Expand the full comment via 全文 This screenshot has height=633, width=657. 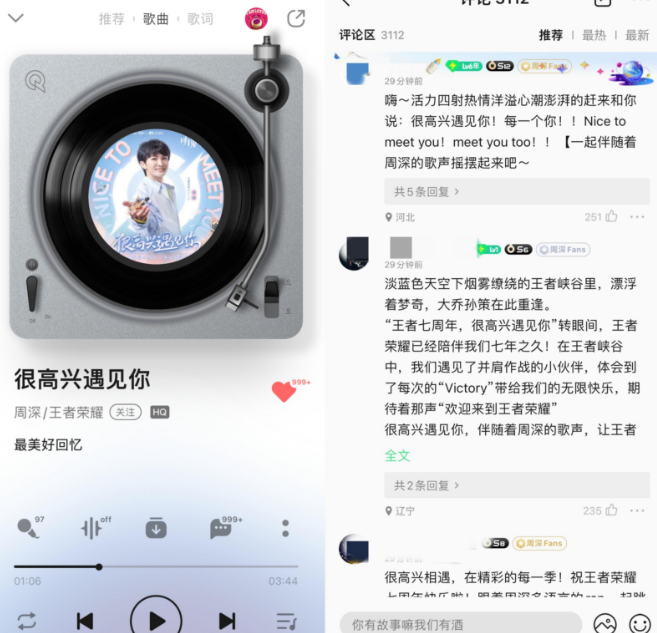397,455
